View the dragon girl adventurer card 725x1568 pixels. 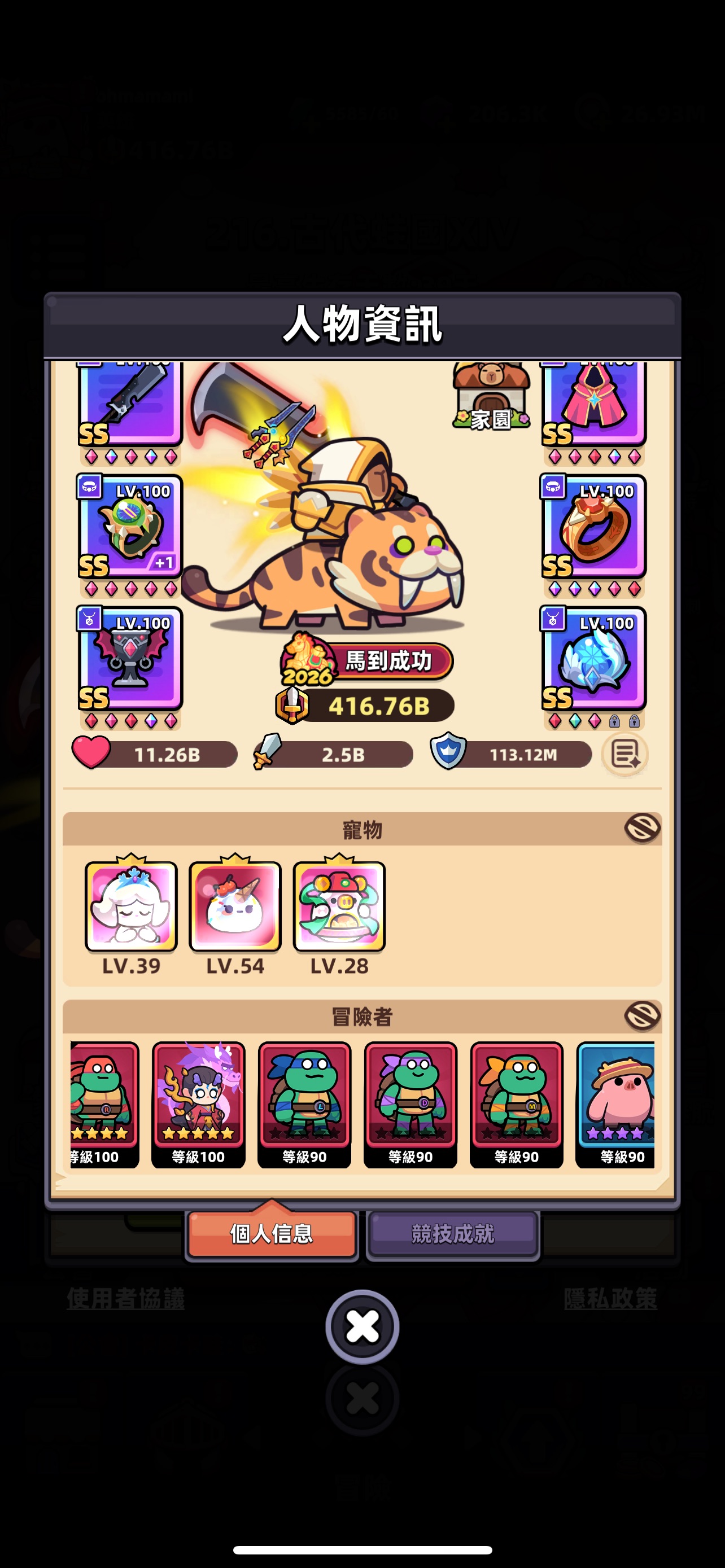click(x=198, y=1103)
